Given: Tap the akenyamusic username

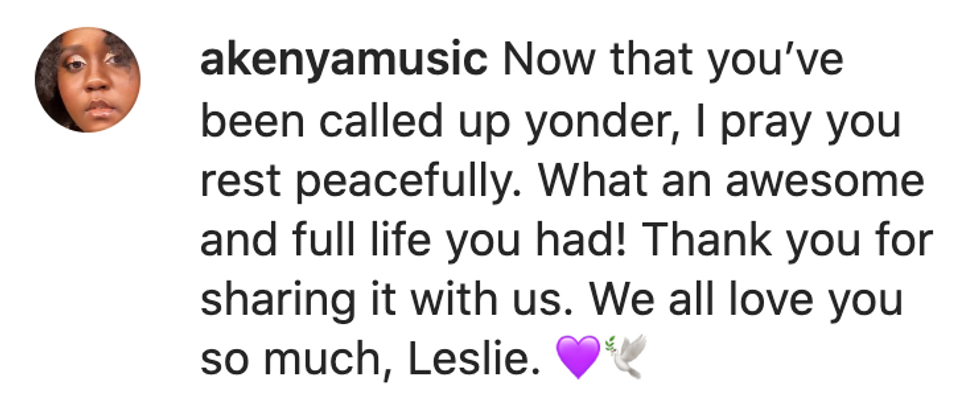Looking at the screenshot, I should click(343, 62).
